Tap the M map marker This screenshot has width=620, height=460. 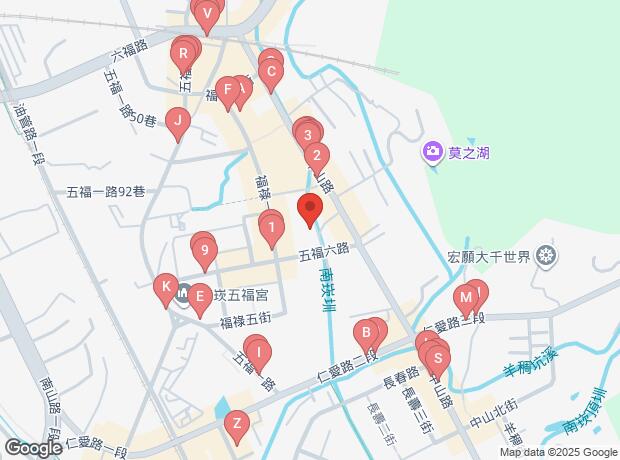(465, 298)
